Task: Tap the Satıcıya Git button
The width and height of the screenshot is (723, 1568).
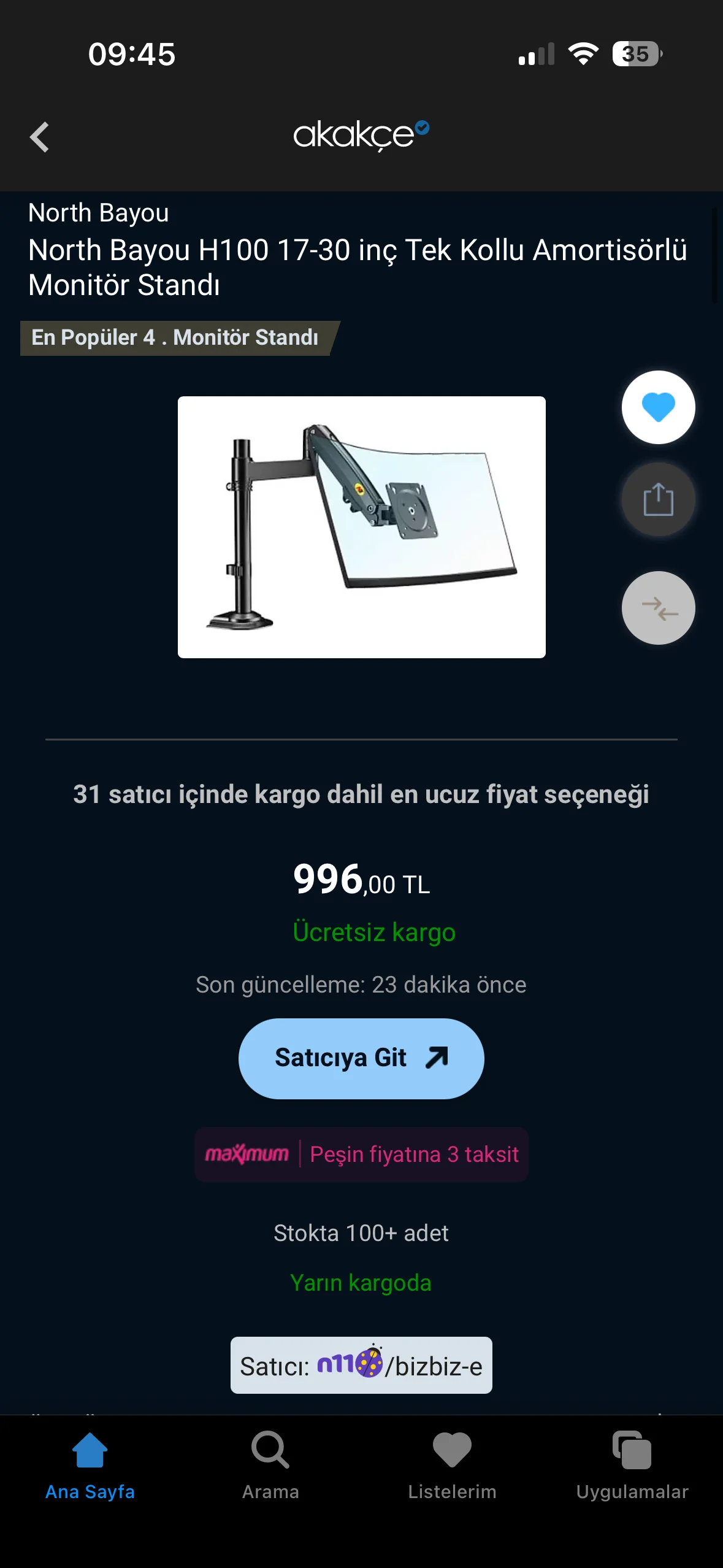Action: [x=361, y=1058]
